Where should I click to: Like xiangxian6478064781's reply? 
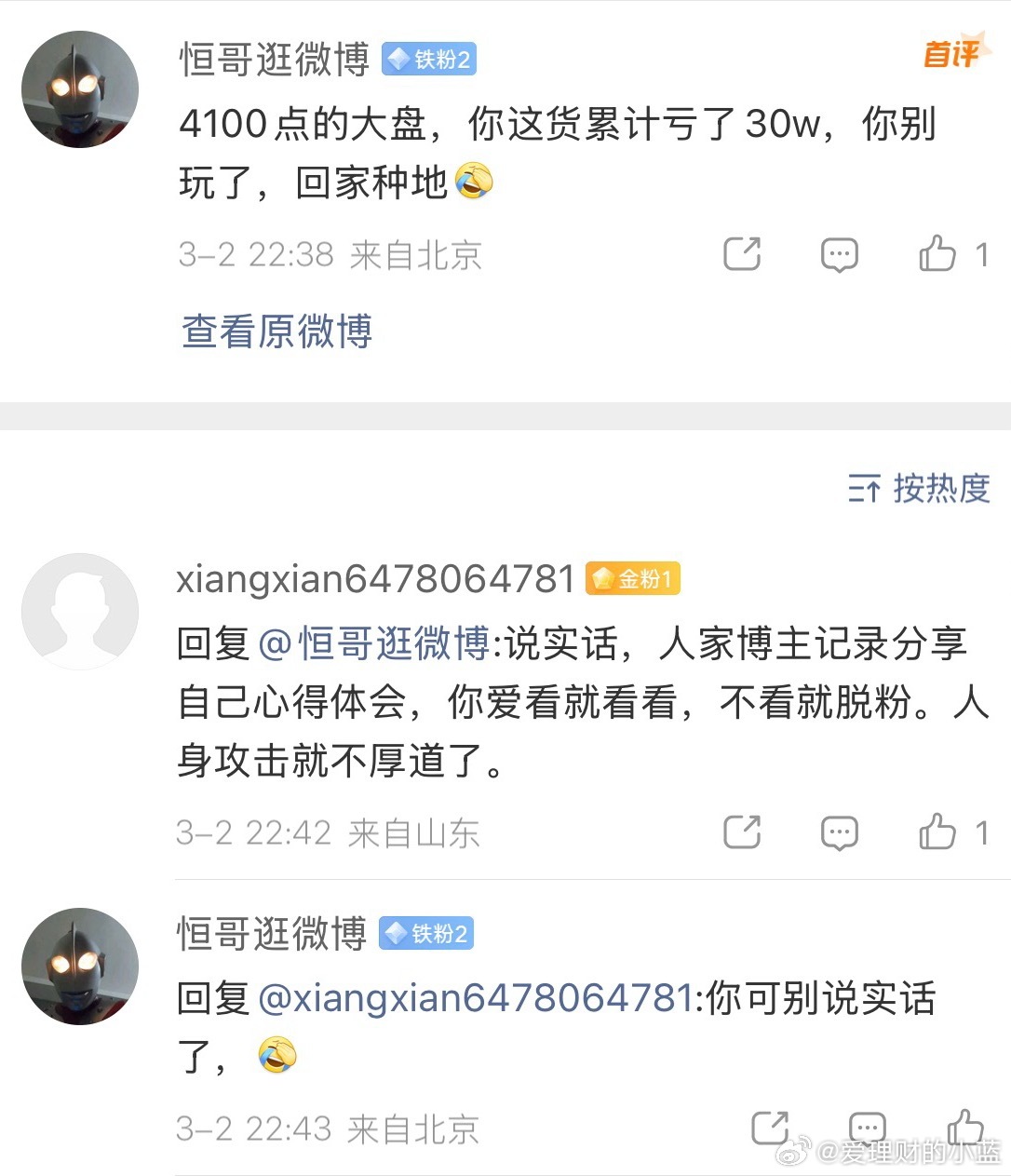coord(937,832)
